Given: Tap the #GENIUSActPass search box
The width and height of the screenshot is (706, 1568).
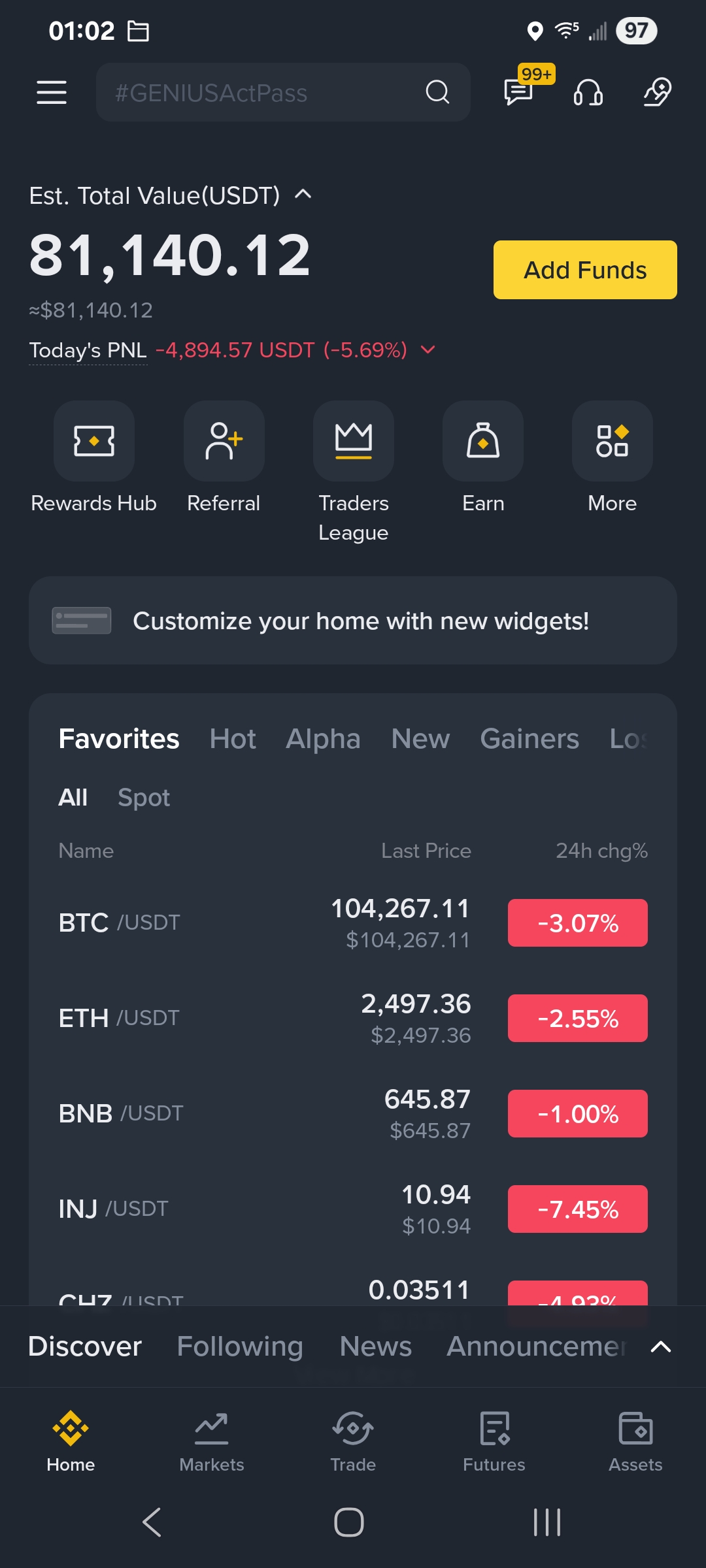Looking at the screenshot, I should pos(283,92).
